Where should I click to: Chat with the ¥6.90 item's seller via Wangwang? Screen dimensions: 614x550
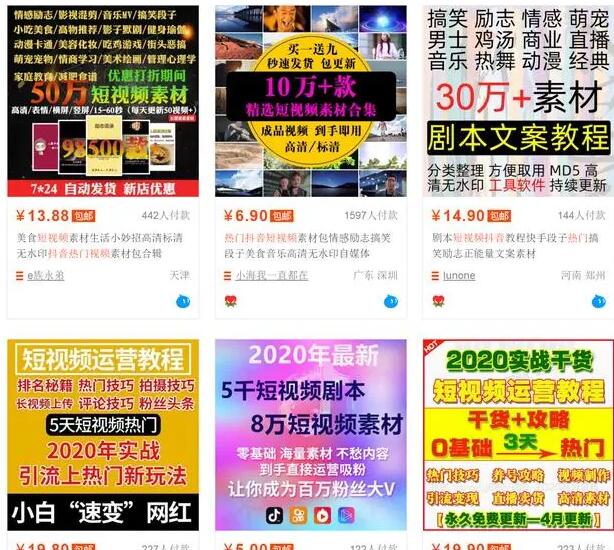[391, 301]
